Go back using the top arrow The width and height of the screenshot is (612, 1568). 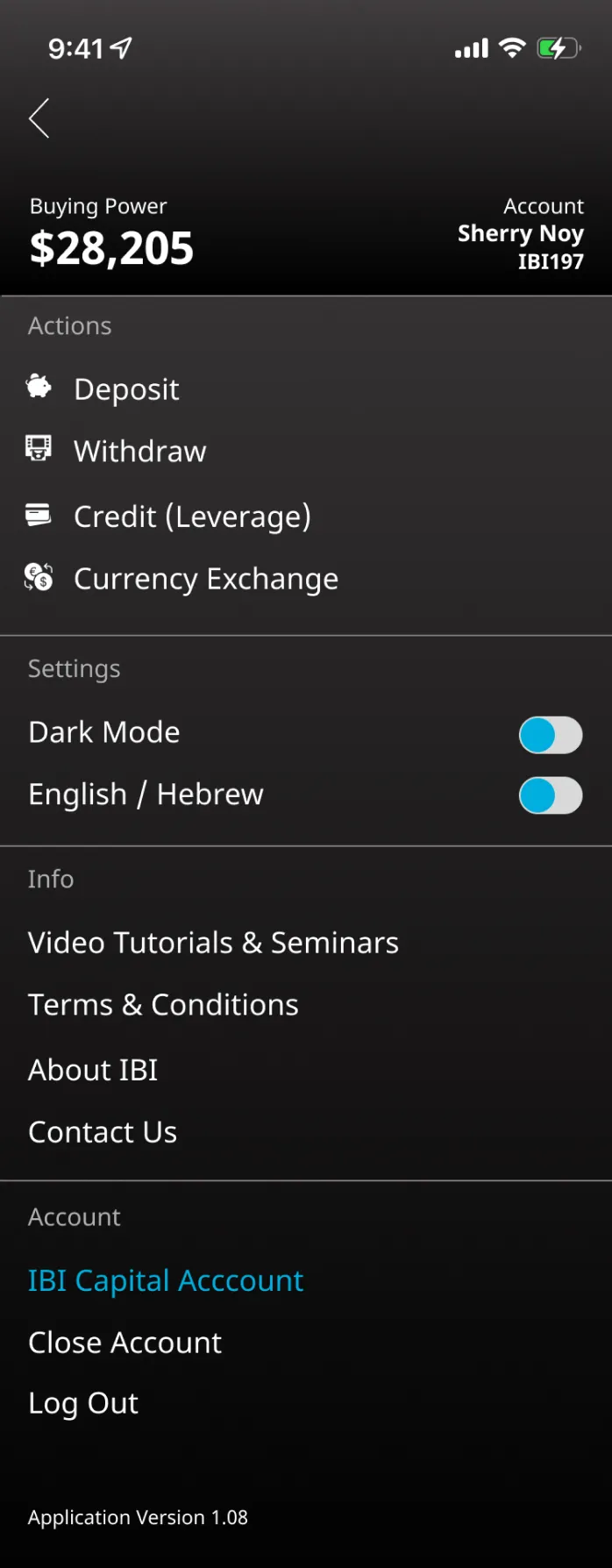(39, 118)
